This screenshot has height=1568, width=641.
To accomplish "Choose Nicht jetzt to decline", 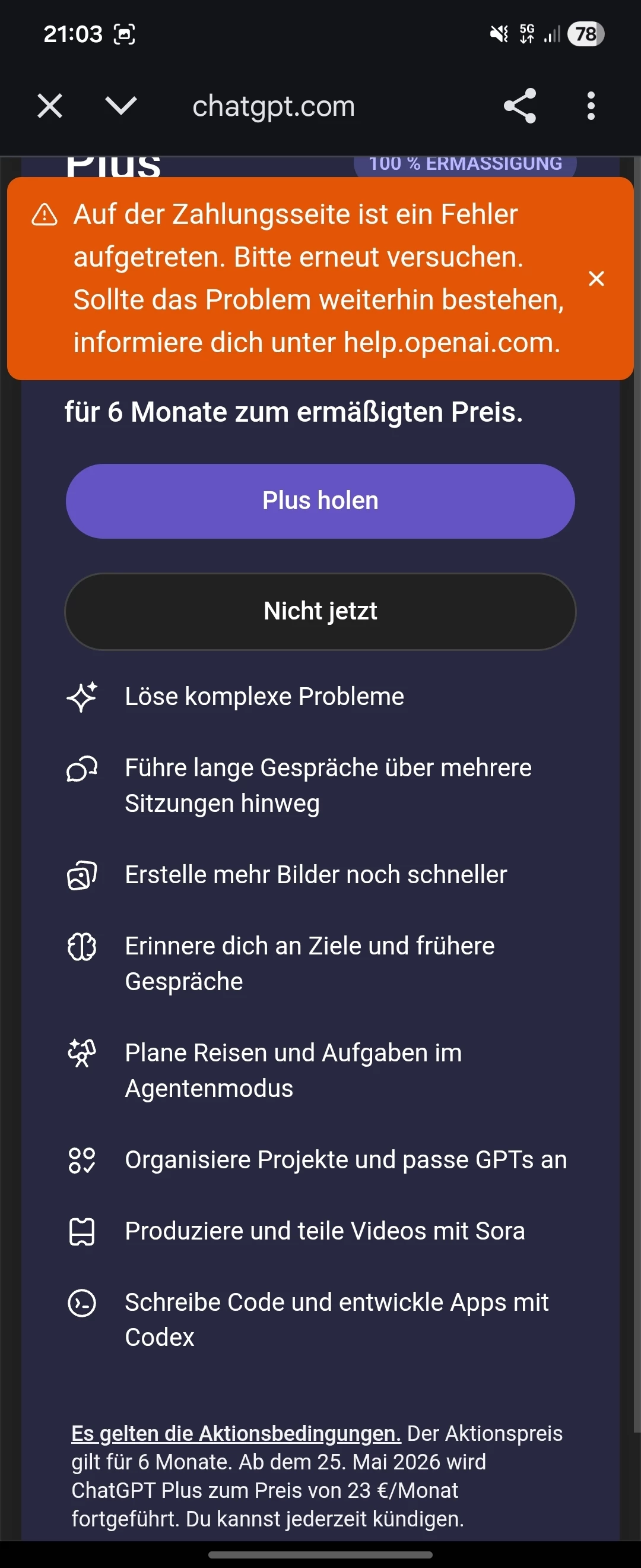I will pos(320,611).
